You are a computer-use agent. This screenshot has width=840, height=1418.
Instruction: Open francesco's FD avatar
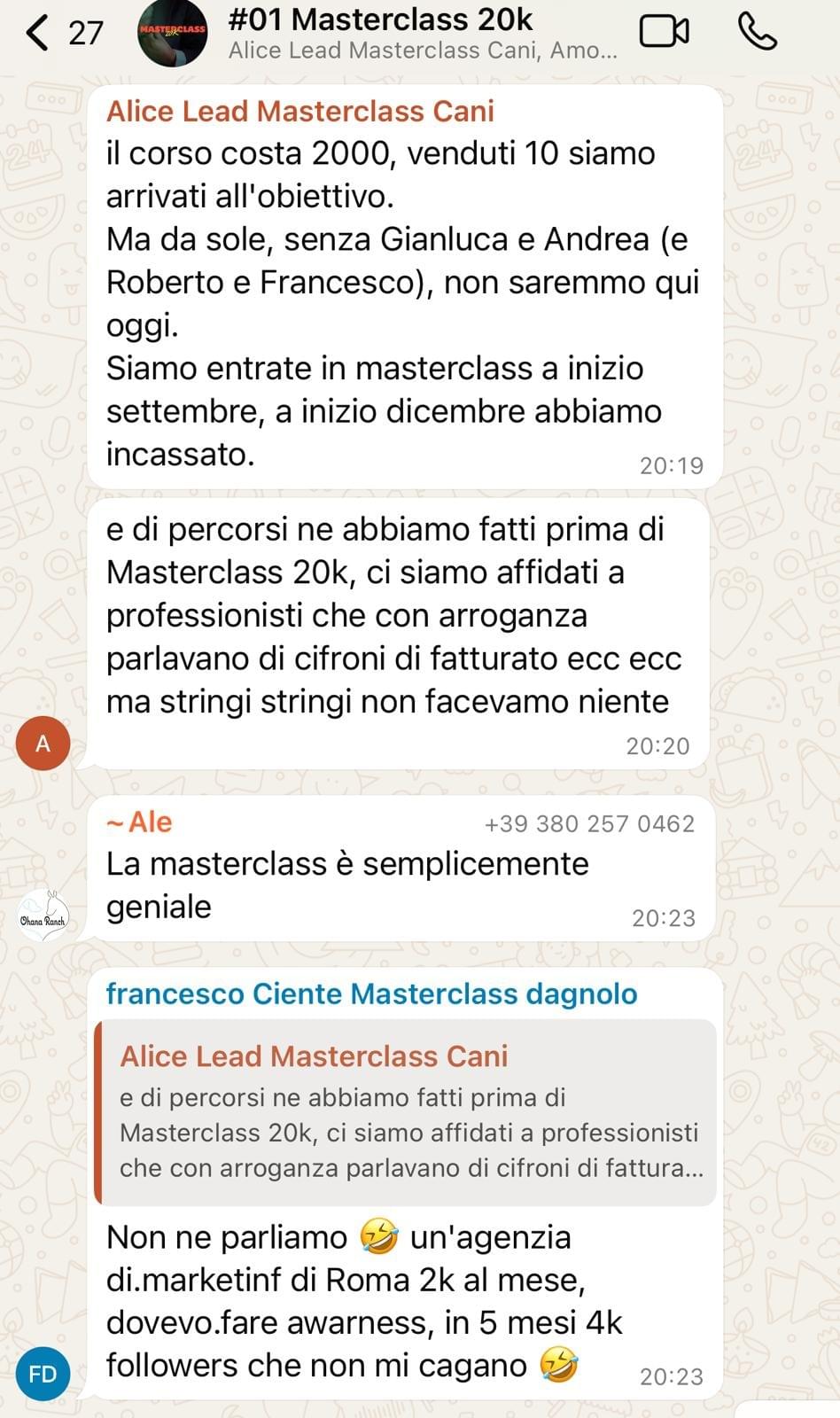coord(43,1374)
